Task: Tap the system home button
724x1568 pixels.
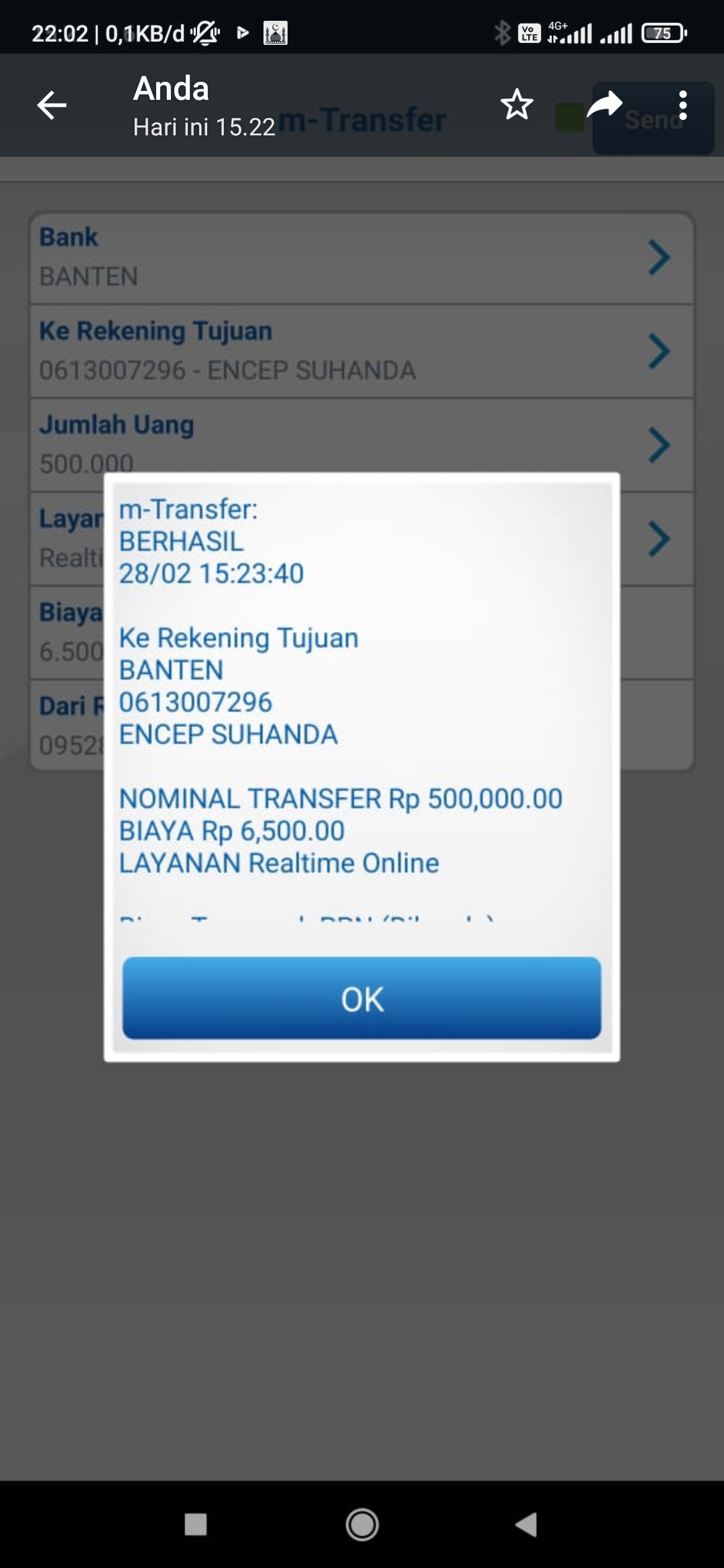Action: point(362,1524)
